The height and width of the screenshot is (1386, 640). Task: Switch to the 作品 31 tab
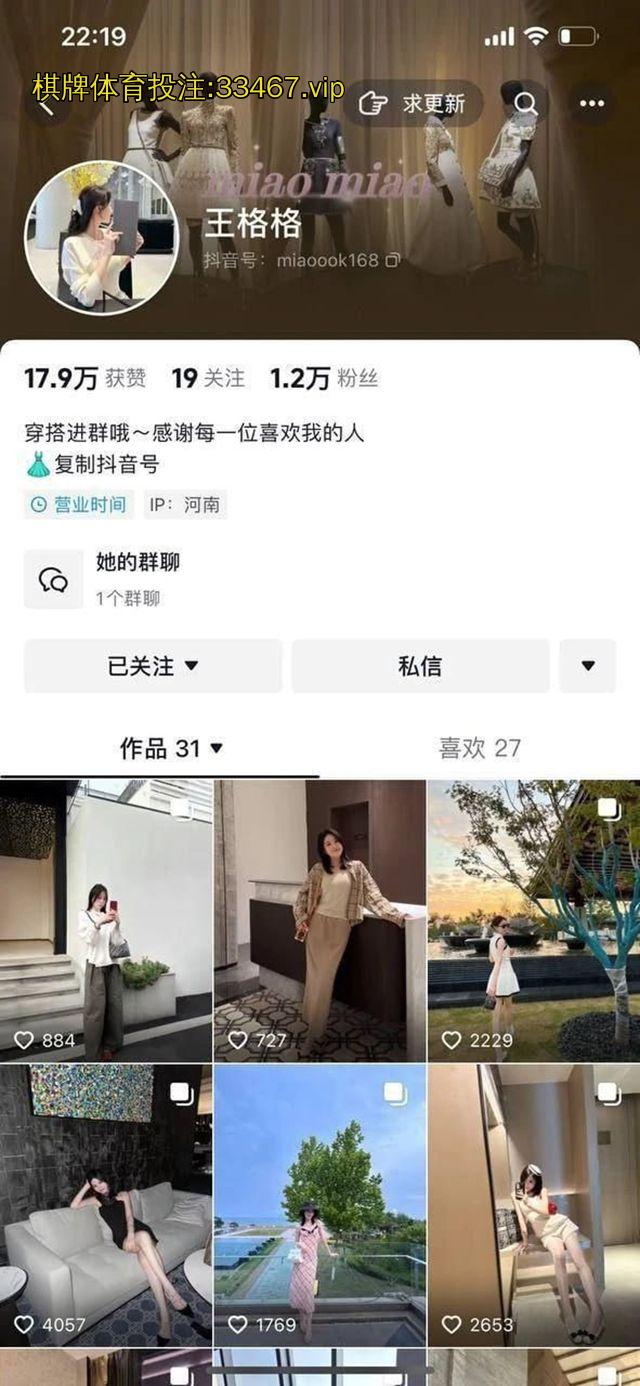click(x=170, y=748)
